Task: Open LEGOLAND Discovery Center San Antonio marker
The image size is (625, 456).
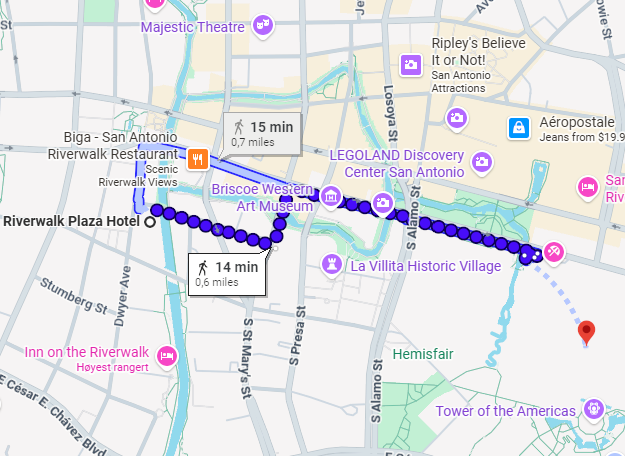Action: coord(481,161)
